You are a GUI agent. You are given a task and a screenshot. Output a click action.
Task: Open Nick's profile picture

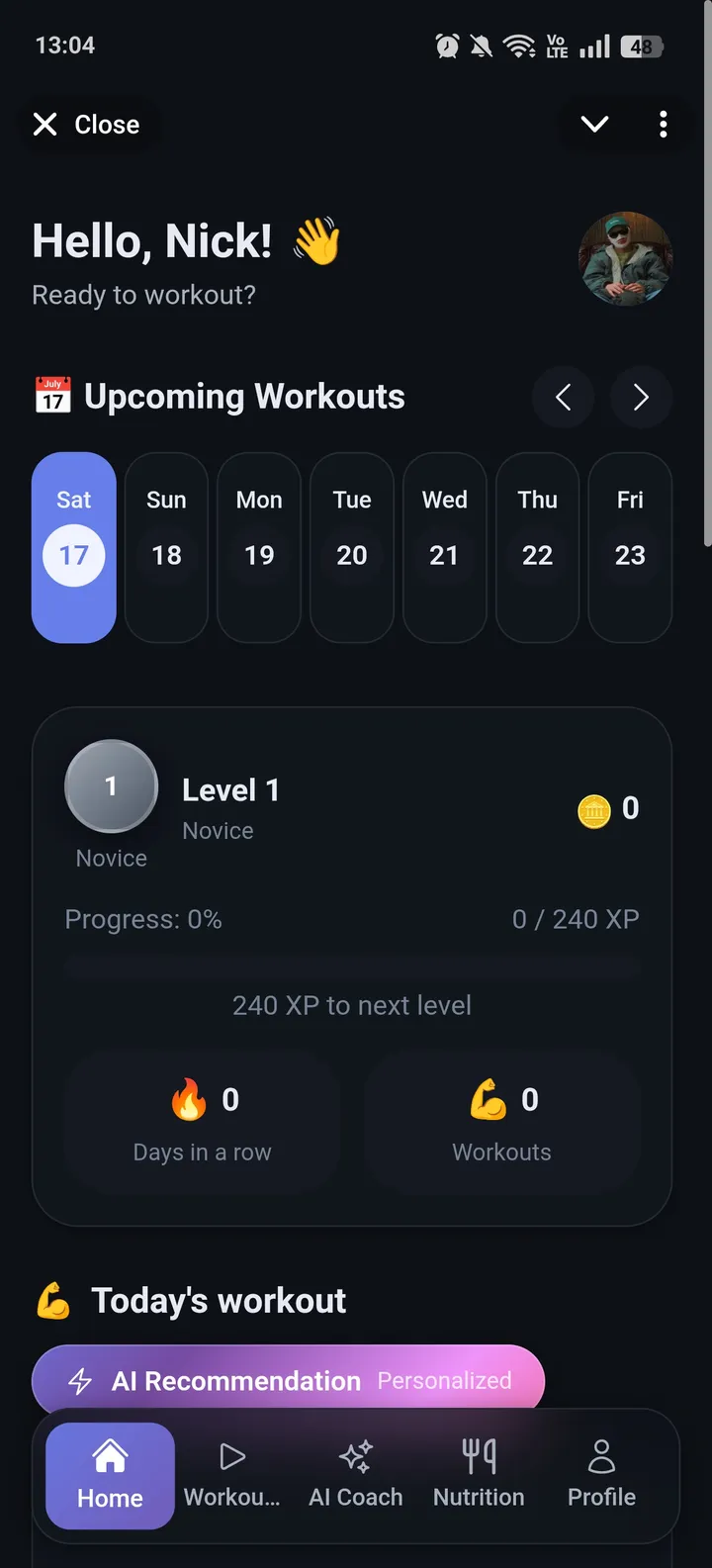(x=626, y=259)
